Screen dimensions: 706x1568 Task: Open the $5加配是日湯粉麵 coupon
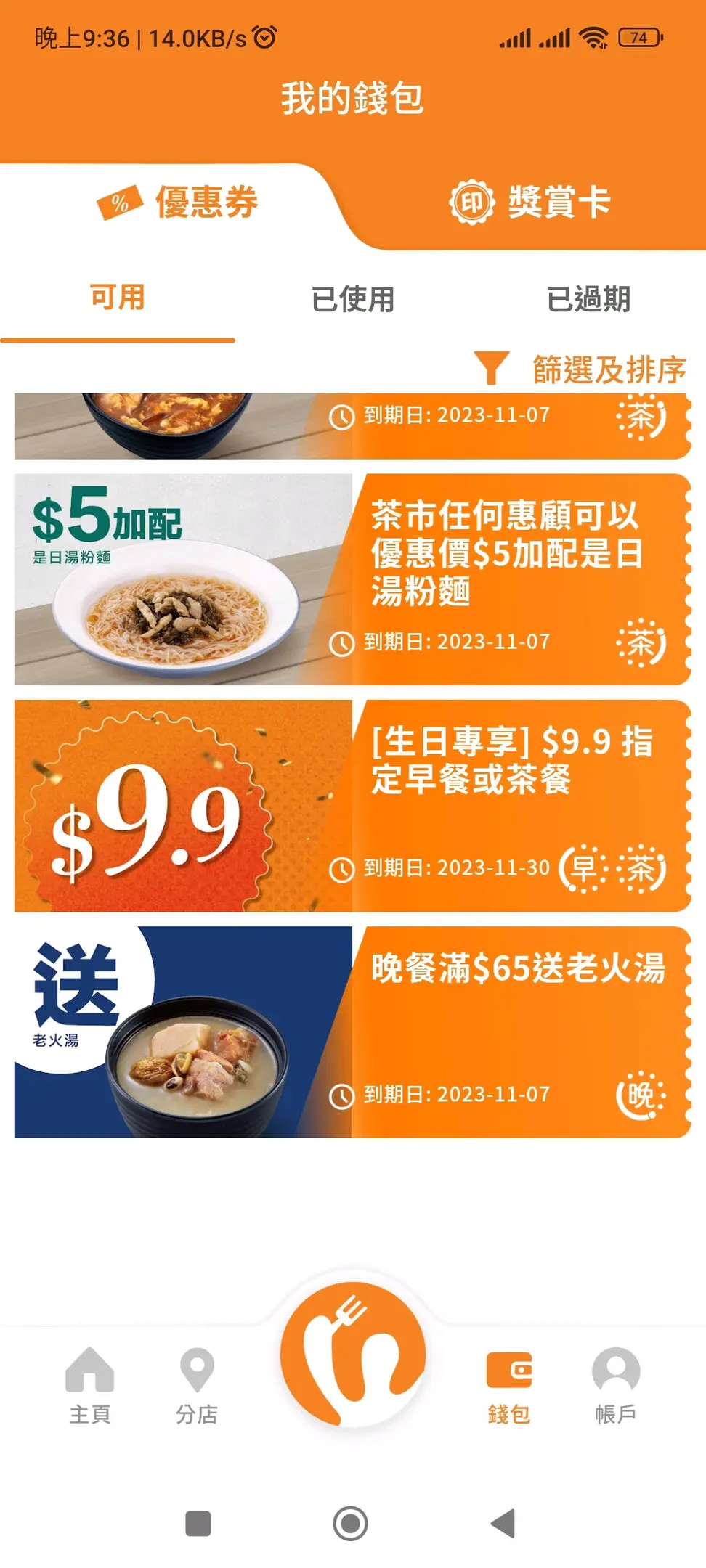[x=352, y=579]
